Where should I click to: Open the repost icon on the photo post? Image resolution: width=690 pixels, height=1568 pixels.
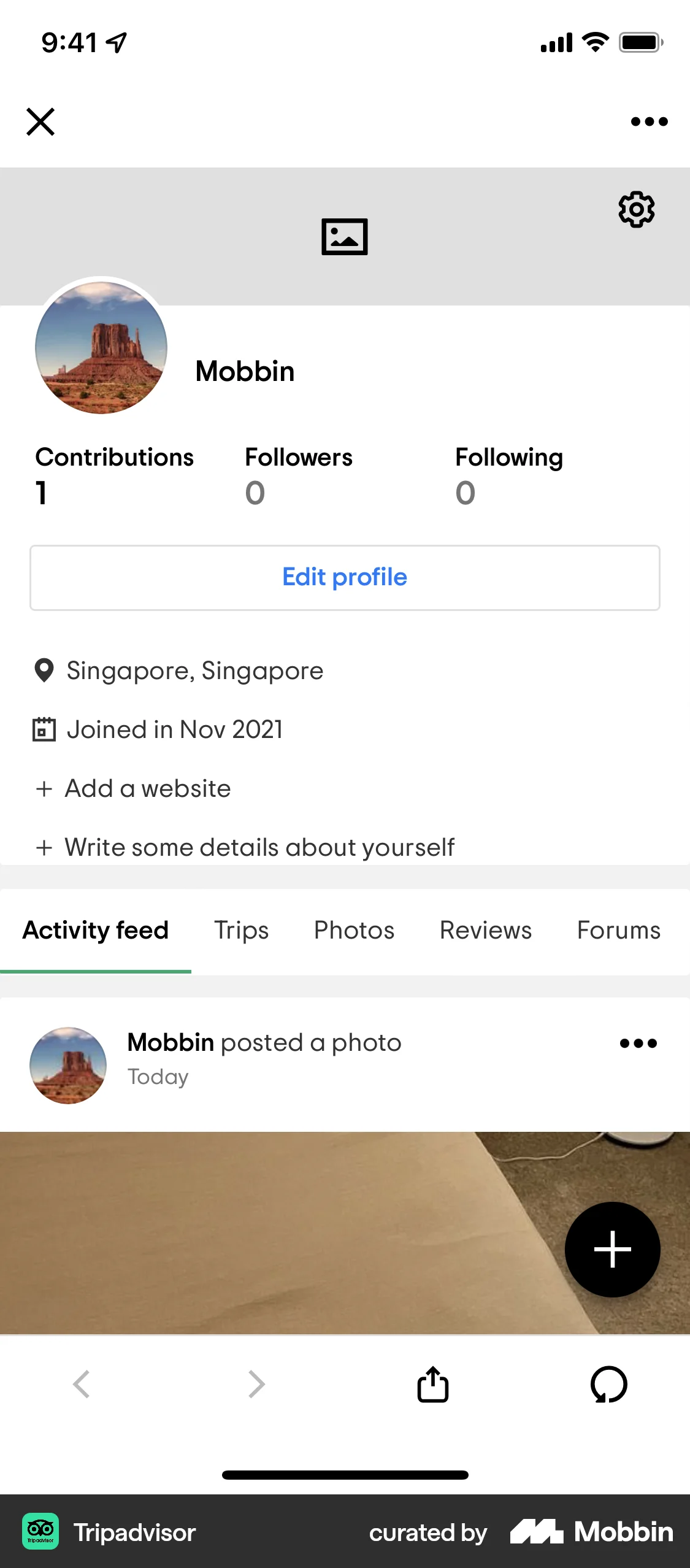pyautogui.click(x=608, y=1385)
